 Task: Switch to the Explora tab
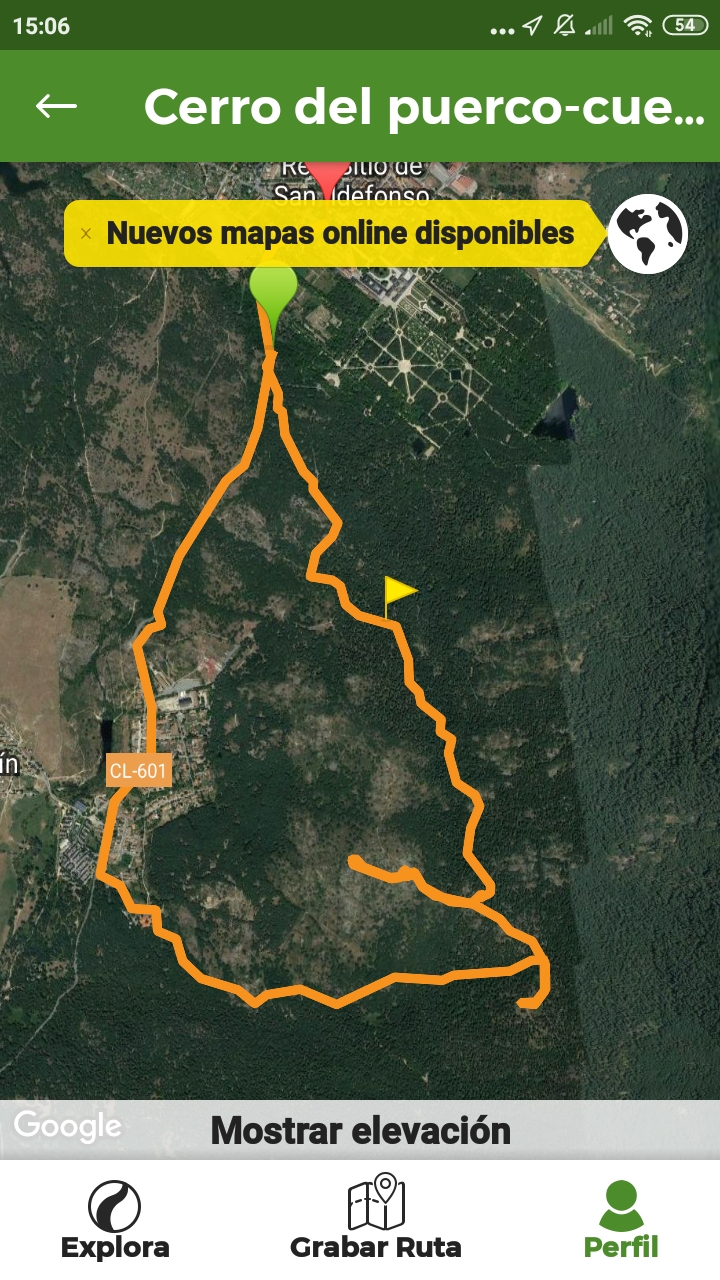(x=115, y=1220)
